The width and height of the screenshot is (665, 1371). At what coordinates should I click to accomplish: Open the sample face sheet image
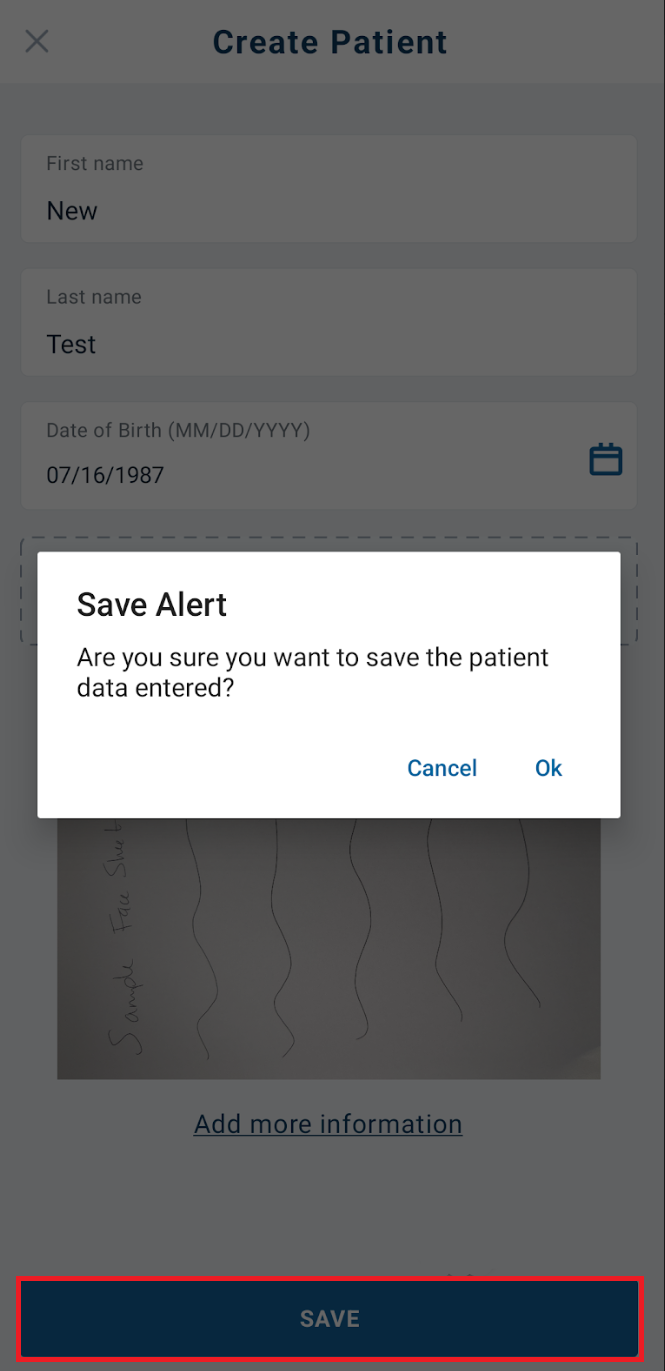pyautogui.click(x=329, y=948)
